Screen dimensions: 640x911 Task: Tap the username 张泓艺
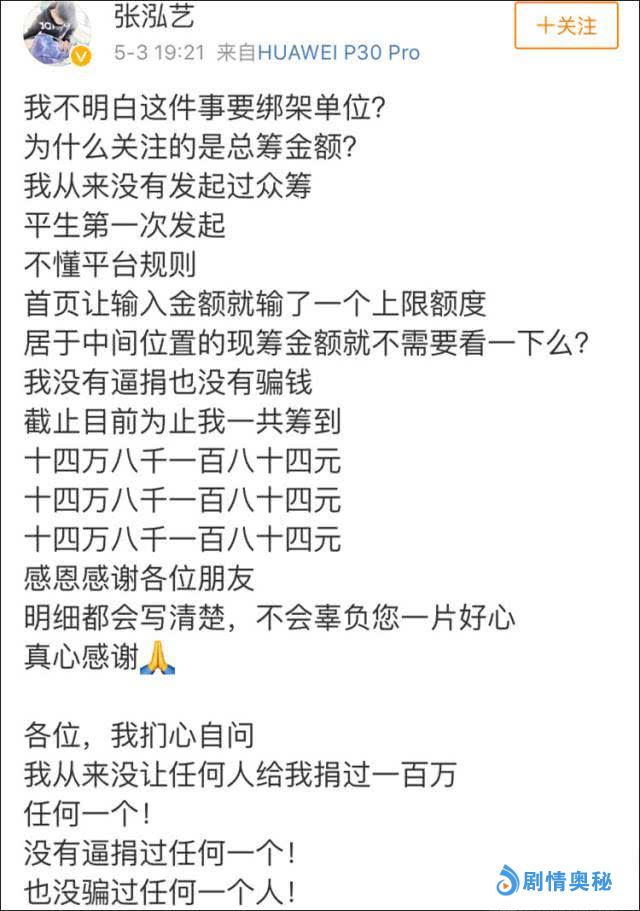point(154,14)
